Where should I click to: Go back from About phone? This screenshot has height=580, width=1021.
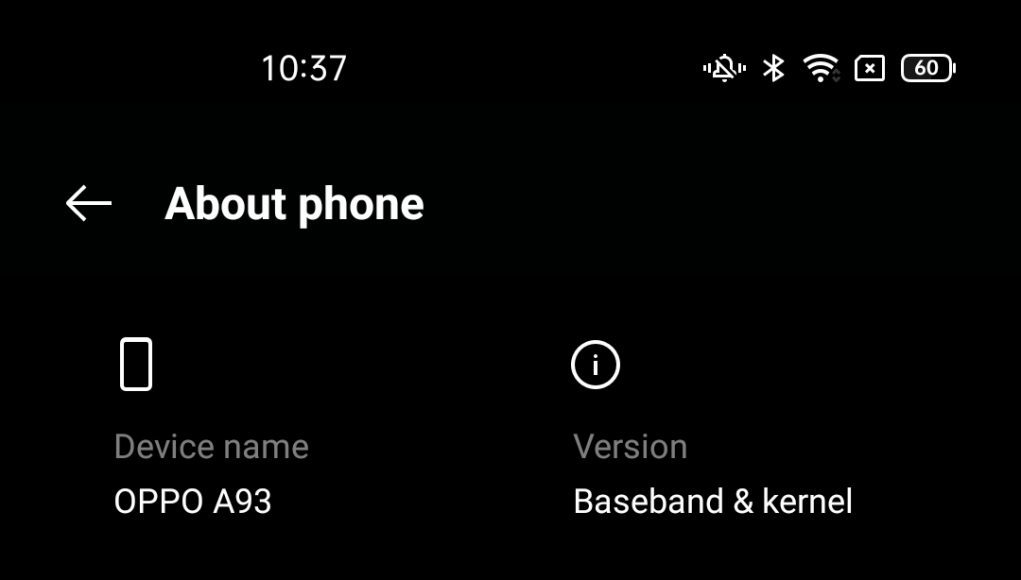click(88, 204)
